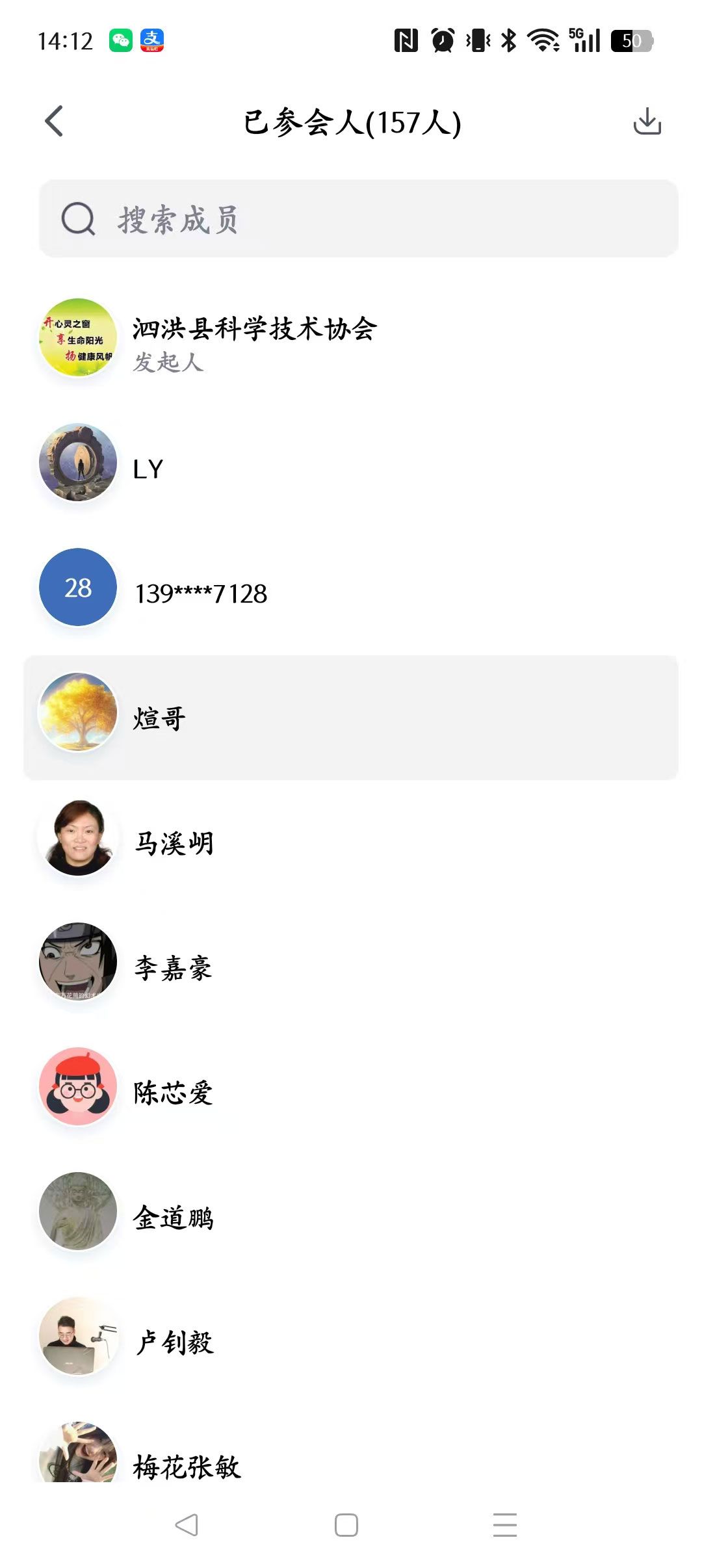This screenshot has height=1568, width=702.
Task: Open the recent apps menu button
Action: coord(504,1525)
